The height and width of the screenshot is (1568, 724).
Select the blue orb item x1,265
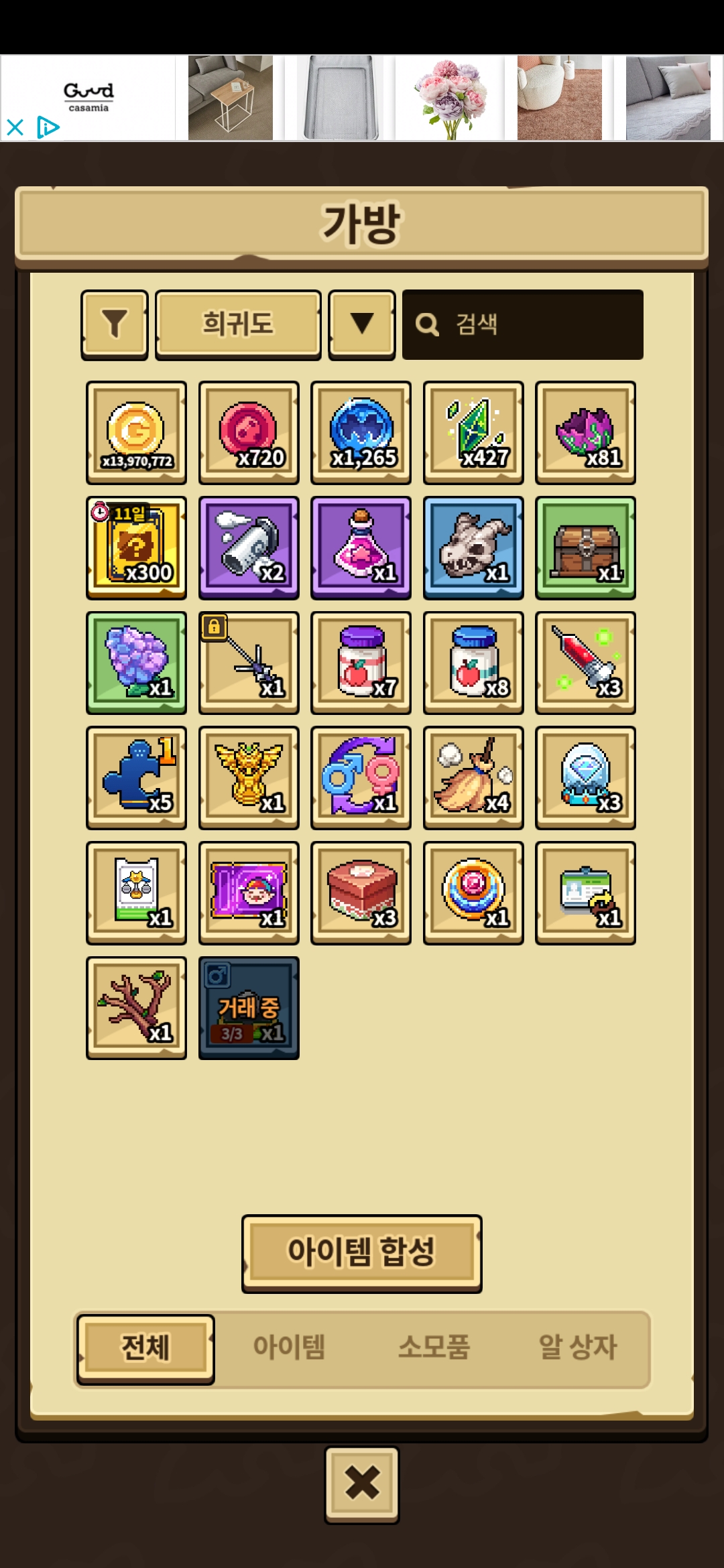coord(361,433)
